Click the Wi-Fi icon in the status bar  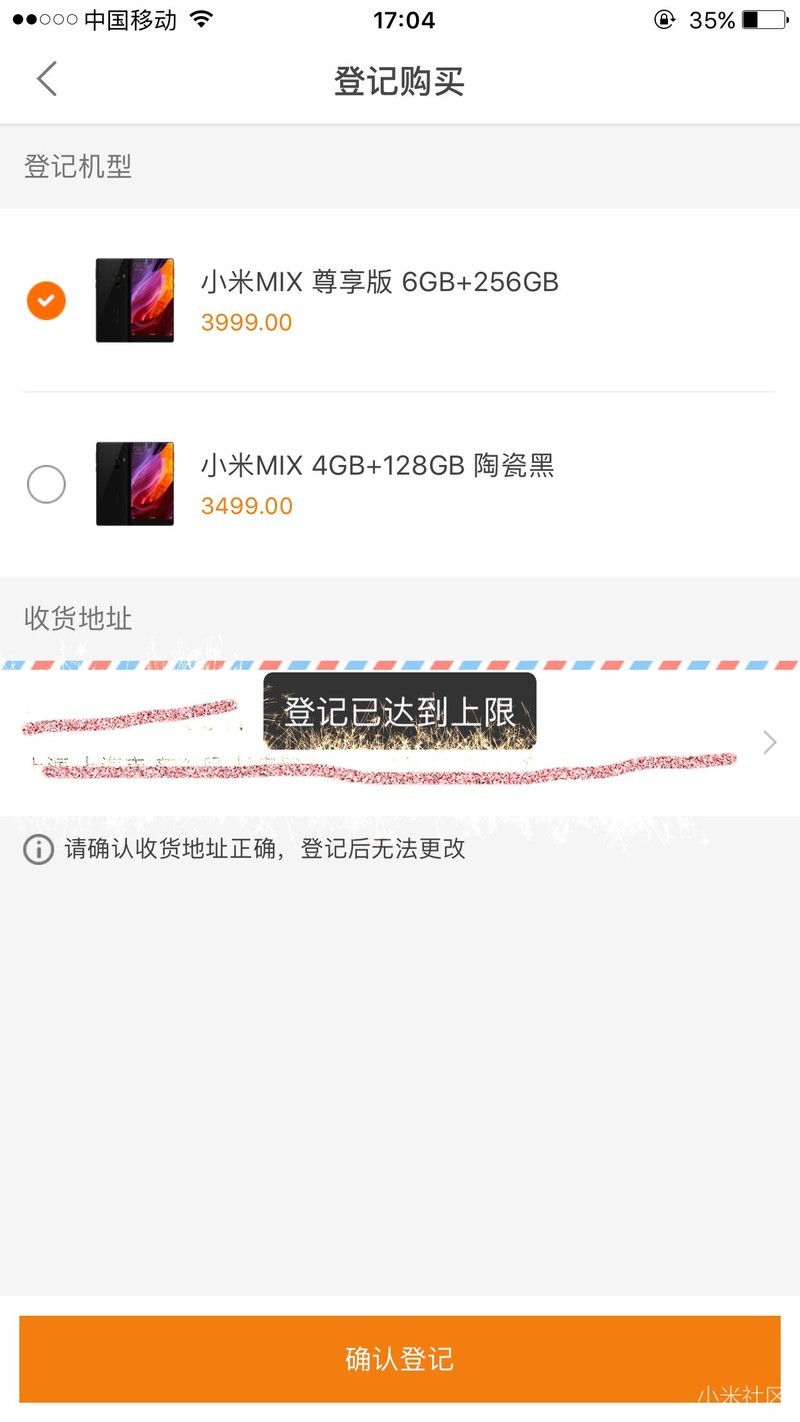click(198, 18)
